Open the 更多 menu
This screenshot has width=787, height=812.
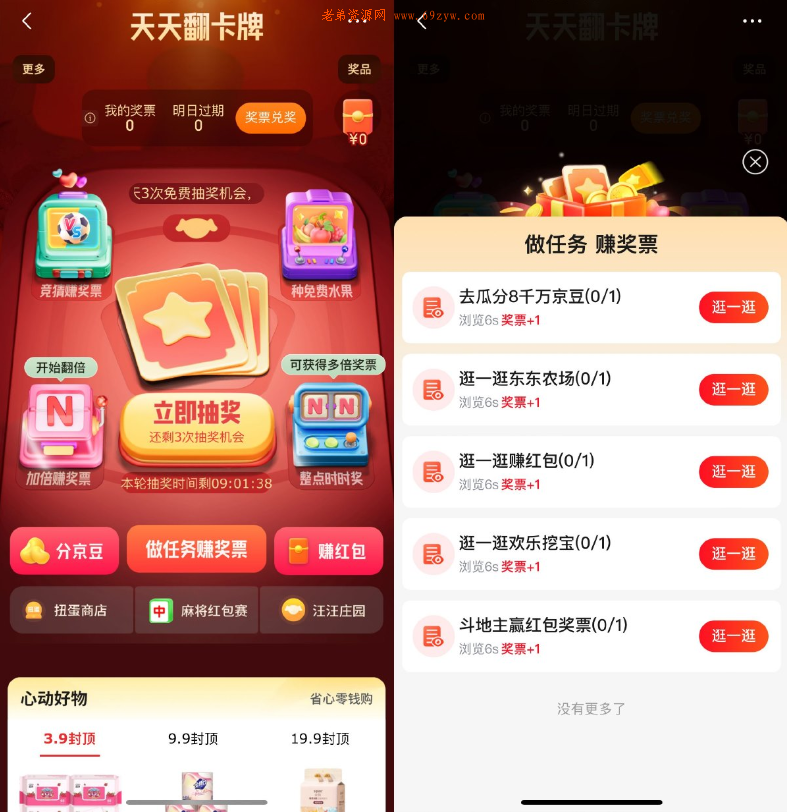(34, 69)
